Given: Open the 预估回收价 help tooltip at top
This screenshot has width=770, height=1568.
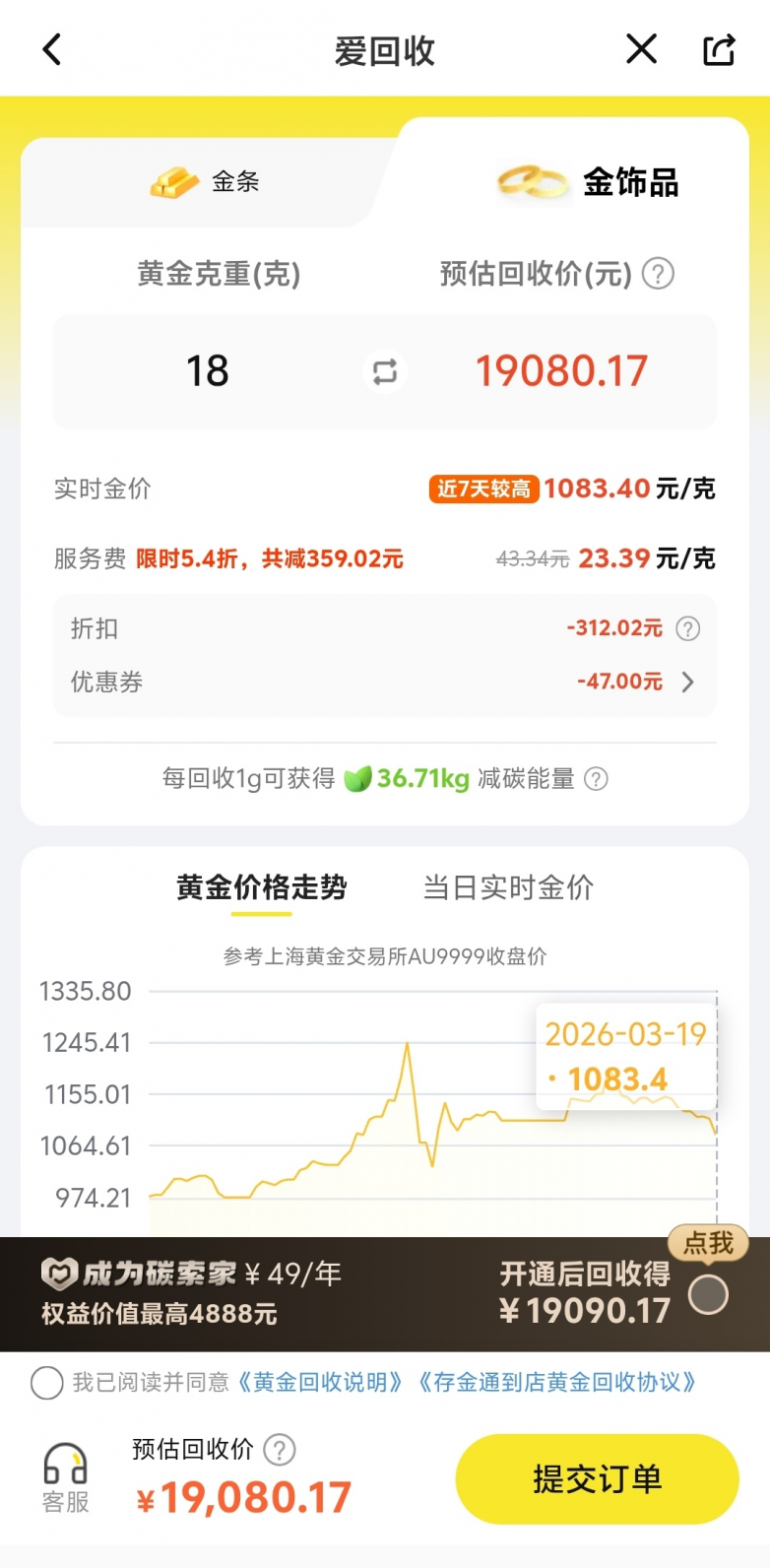Looking at the screenshot, I should pyautogui.click(x=657, y=274).
